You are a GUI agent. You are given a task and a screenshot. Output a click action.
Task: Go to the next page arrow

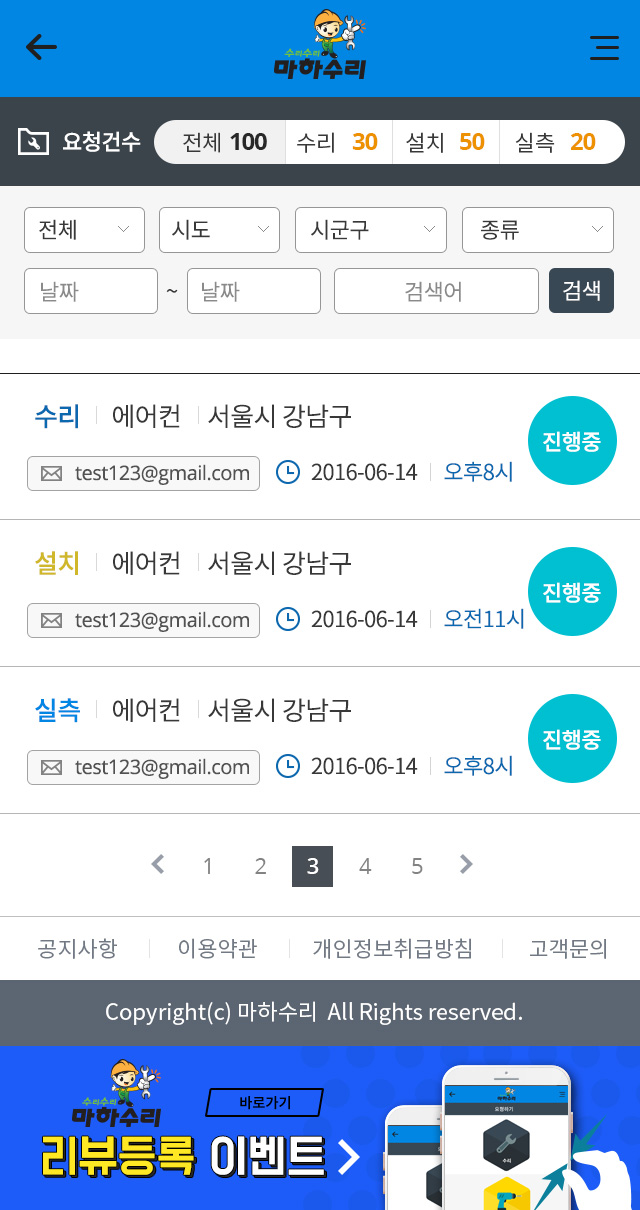[x=466, y=865]
